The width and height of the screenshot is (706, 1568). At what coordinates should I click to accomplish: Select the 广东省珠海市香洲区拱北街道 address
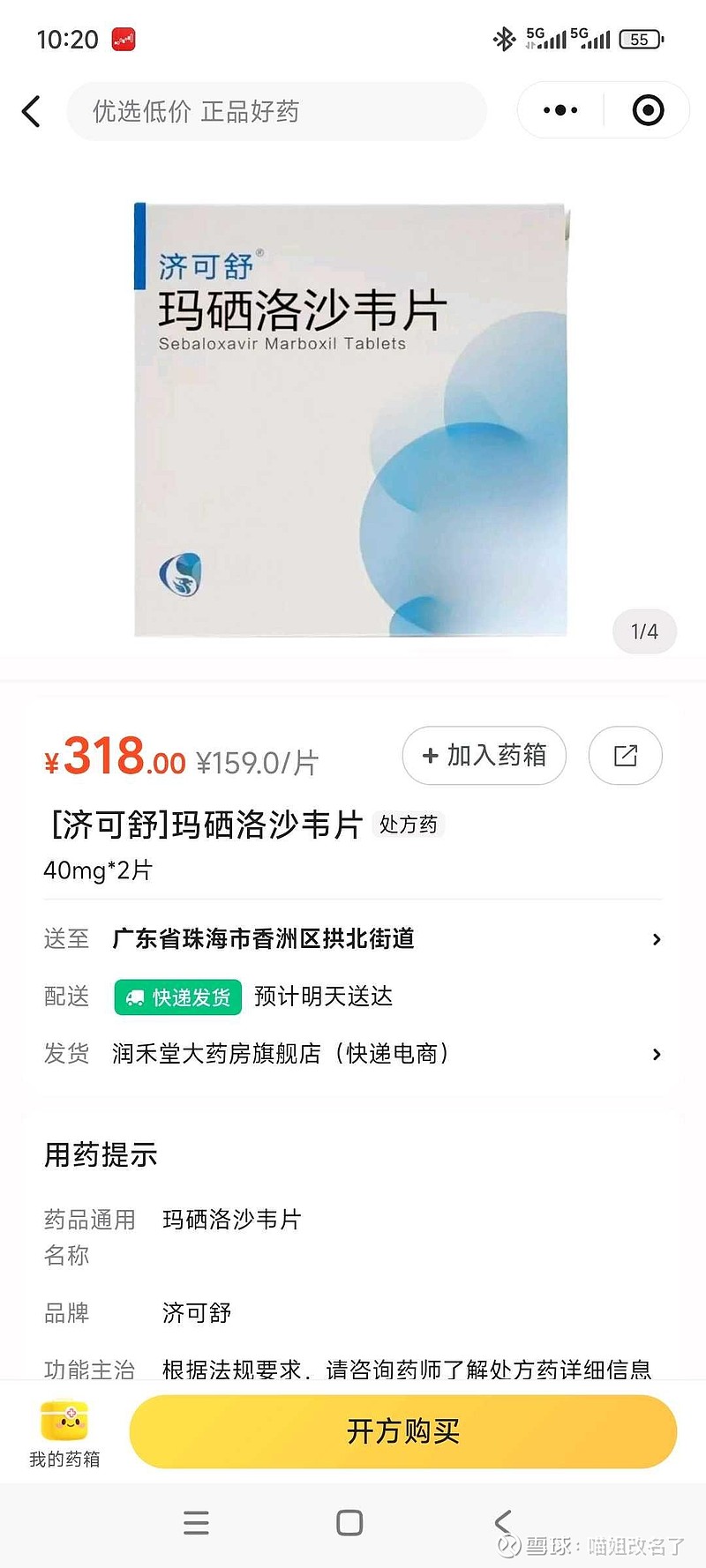[263, 938]
